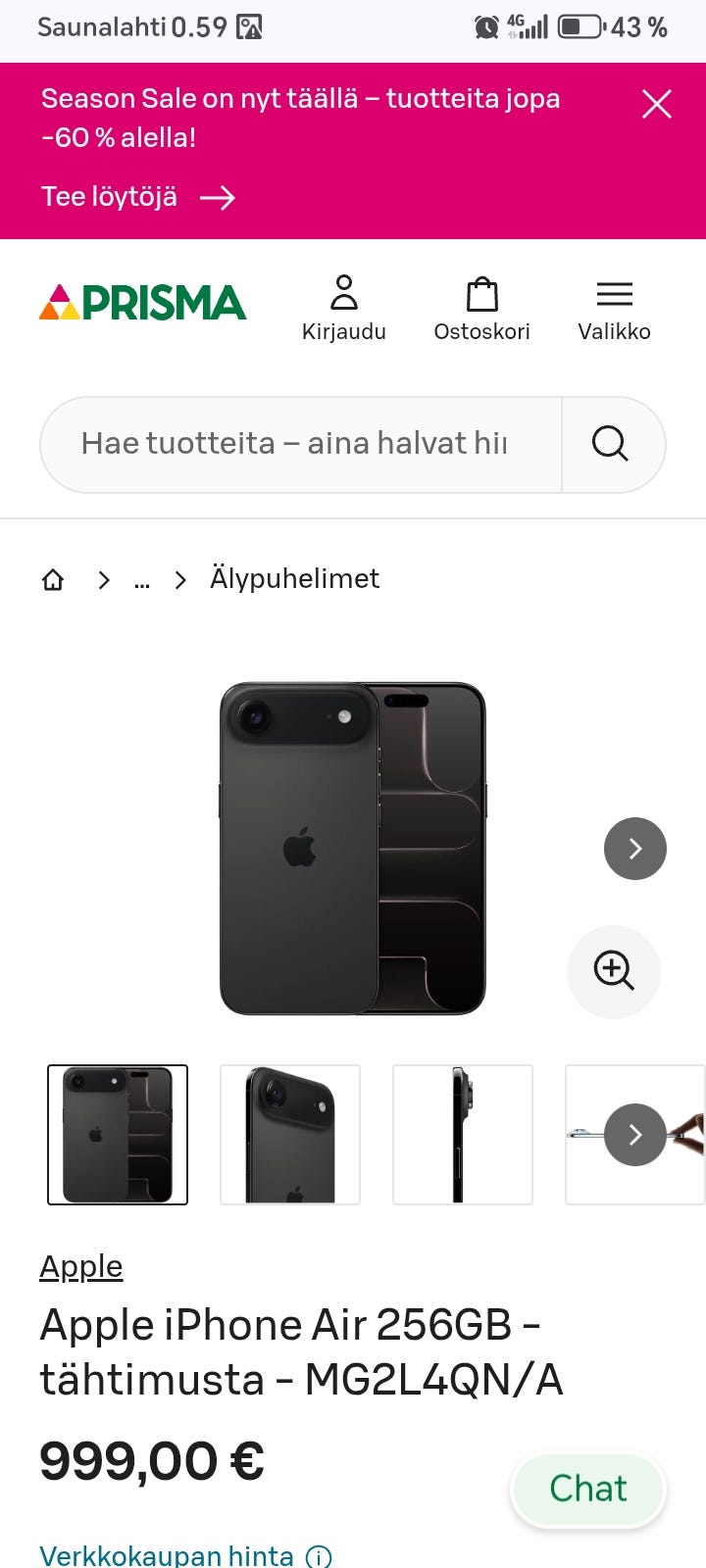Viewport: 706px width, 1568px height.
Task: Expand hidden breadcrumb items via the ellipsis
Action: pos(141,579)
